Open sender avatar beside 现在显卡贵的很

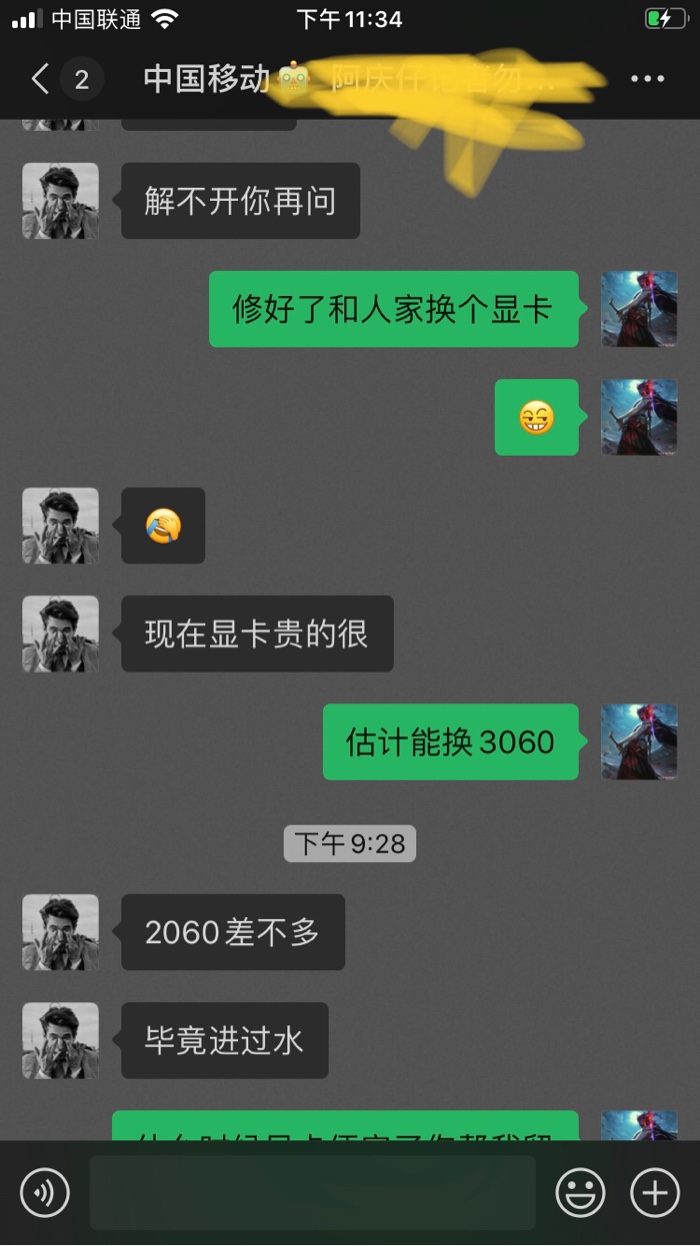tap(60, 634)
